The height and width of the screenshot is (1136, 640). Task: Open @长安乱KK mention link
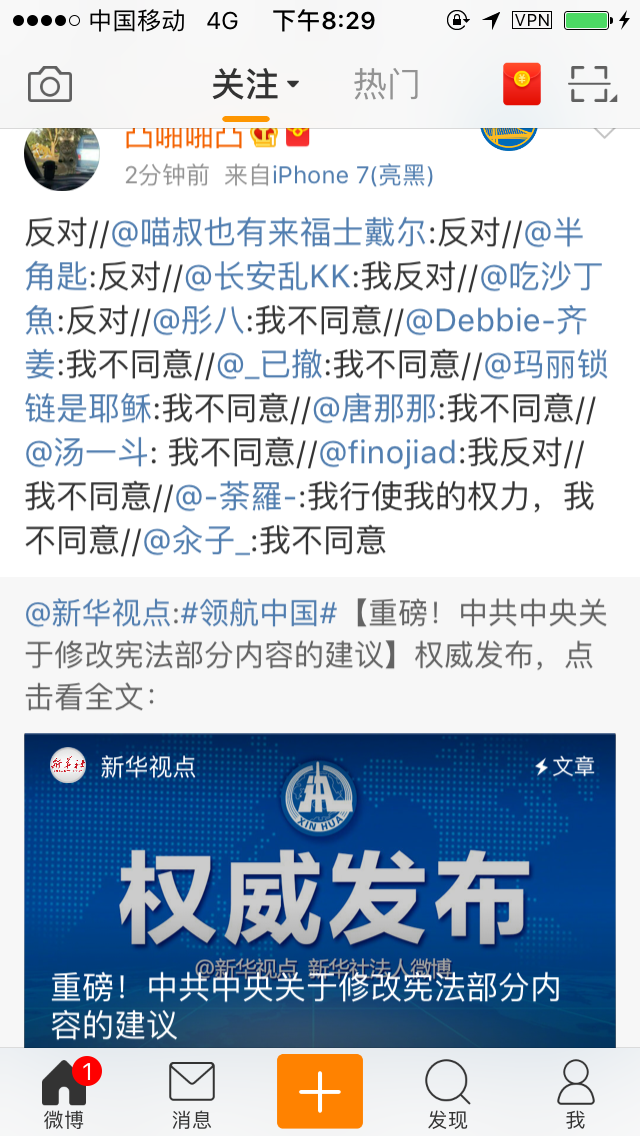pos(268,276)
